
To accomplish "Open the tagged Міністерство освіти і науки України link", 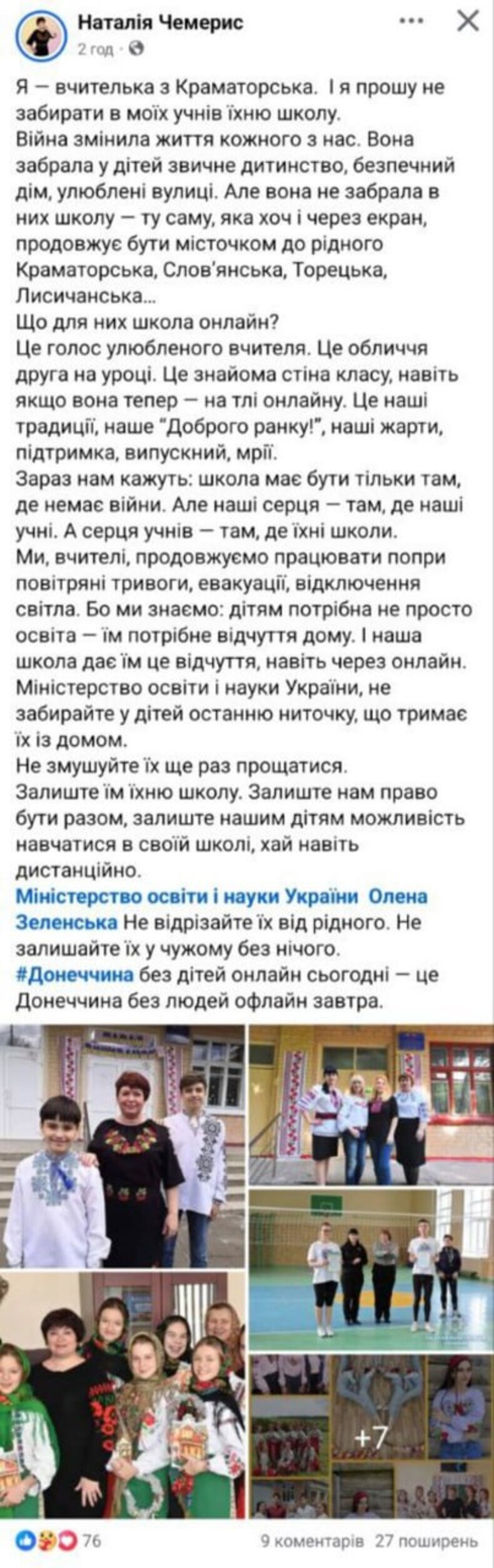I will 186,897.
